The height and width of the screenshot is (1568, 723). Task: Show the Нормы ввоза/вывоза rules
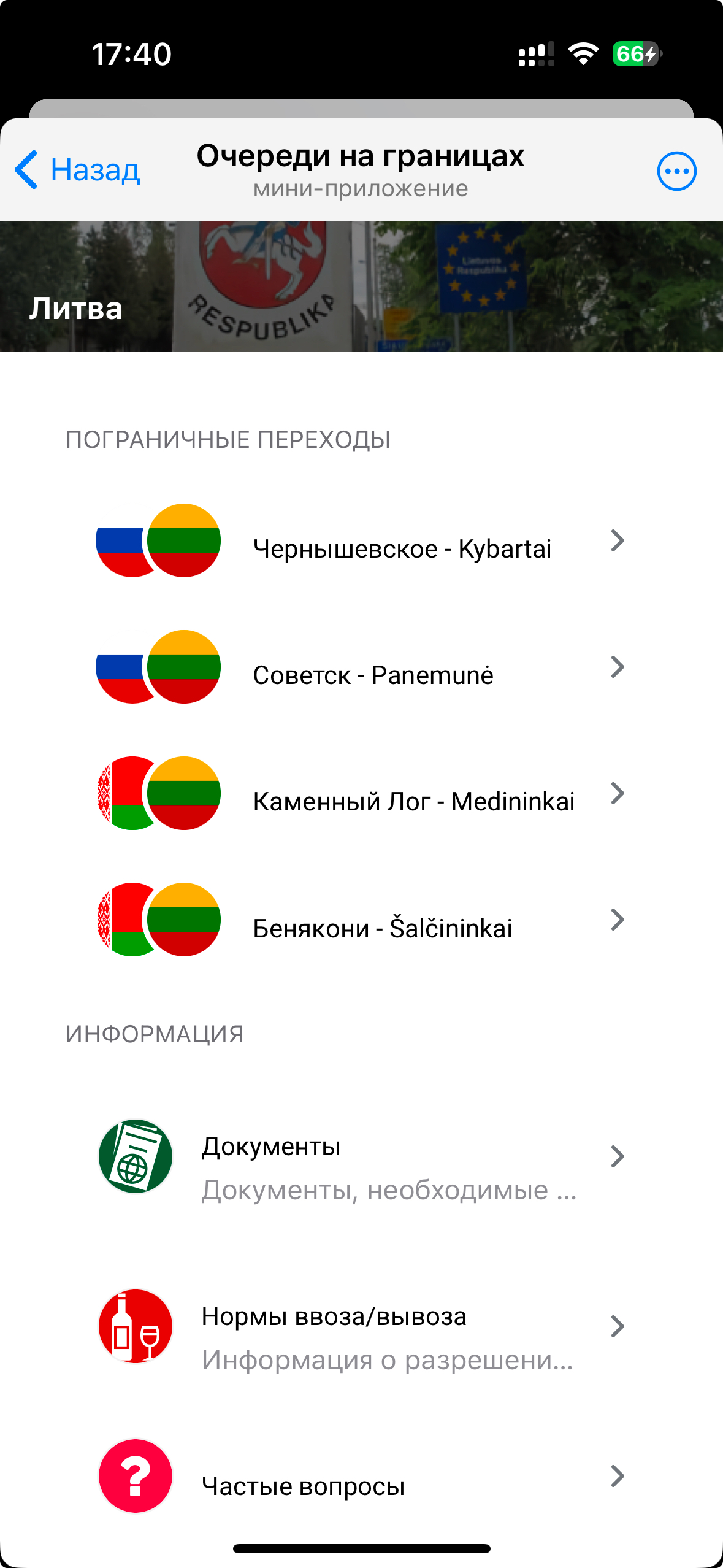[x=388, y=1337]
